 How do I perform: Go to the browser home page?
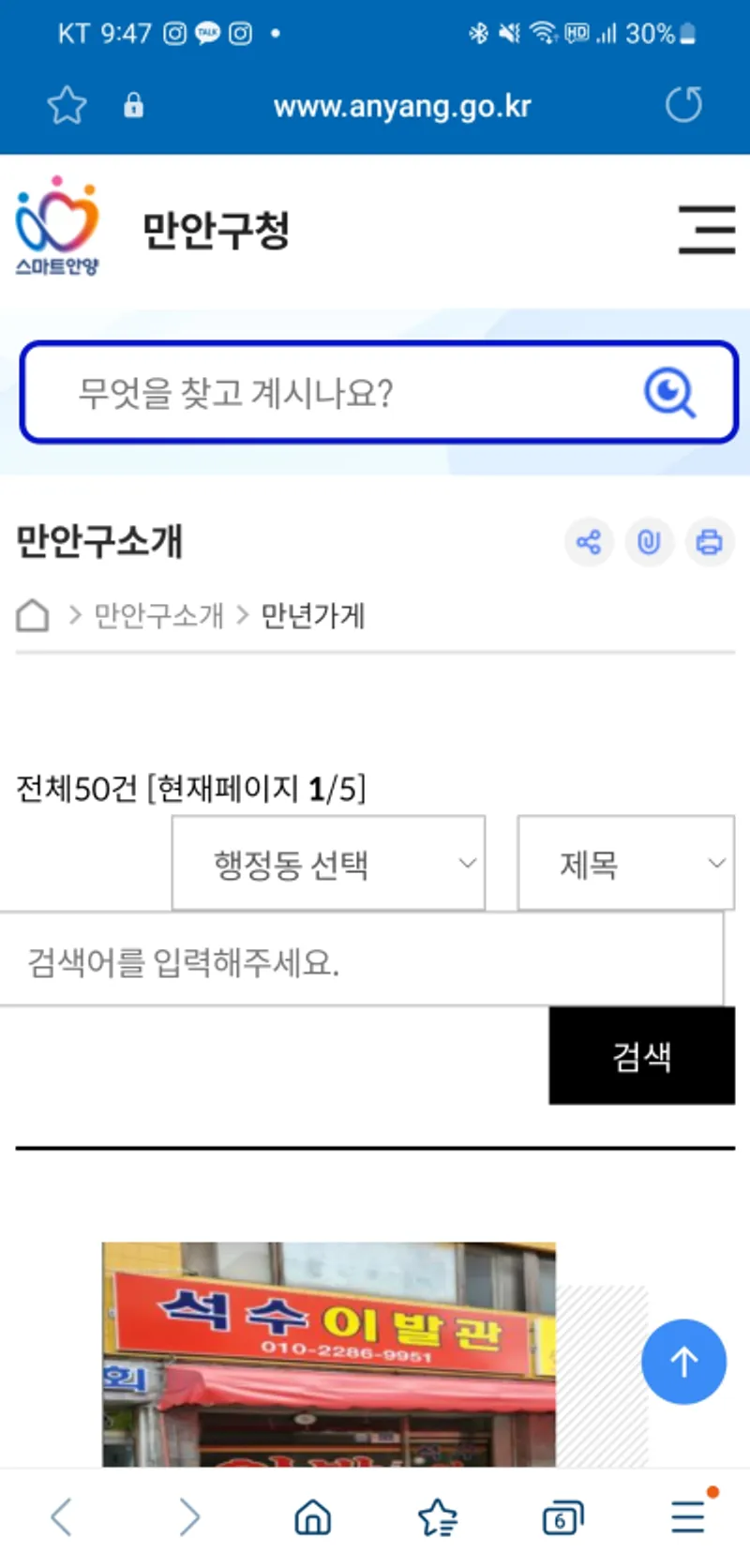pyautogui.click(x=313, y=1516)
